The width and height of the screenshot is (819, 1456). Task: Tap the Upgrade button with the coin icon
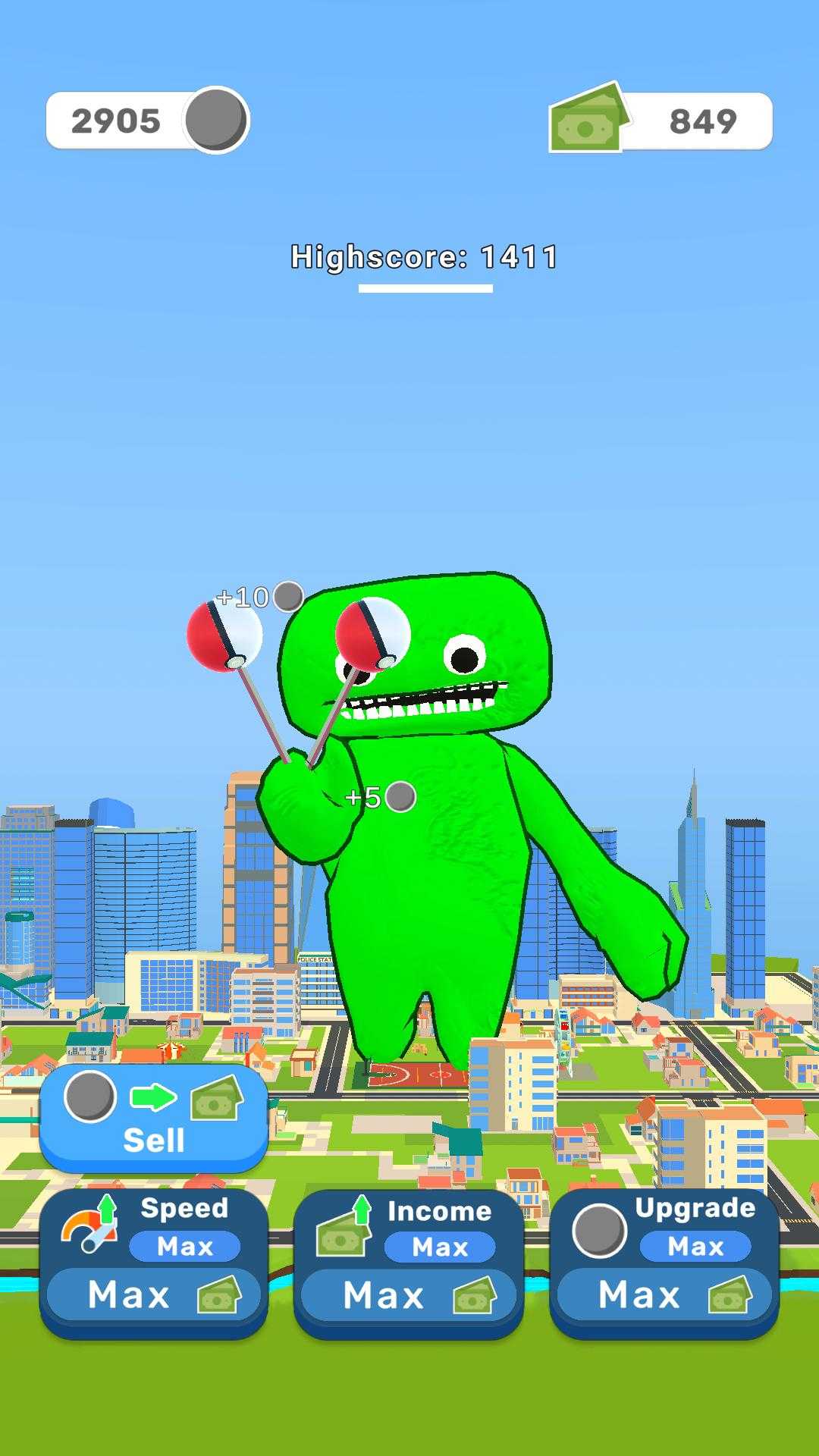point(664,1262)
